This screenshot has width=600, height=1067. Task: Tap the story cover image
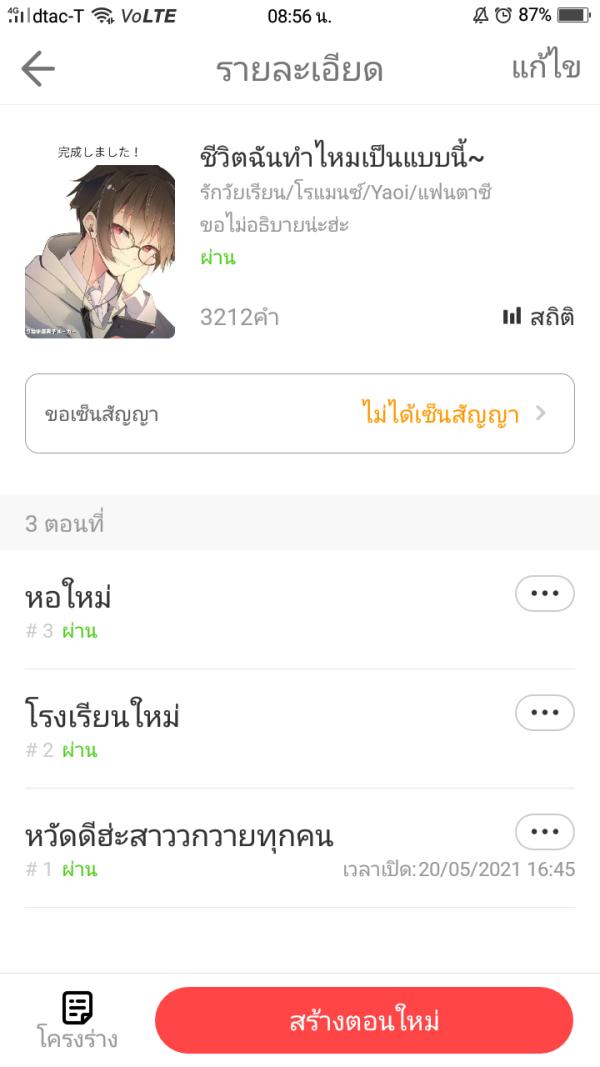100,240
